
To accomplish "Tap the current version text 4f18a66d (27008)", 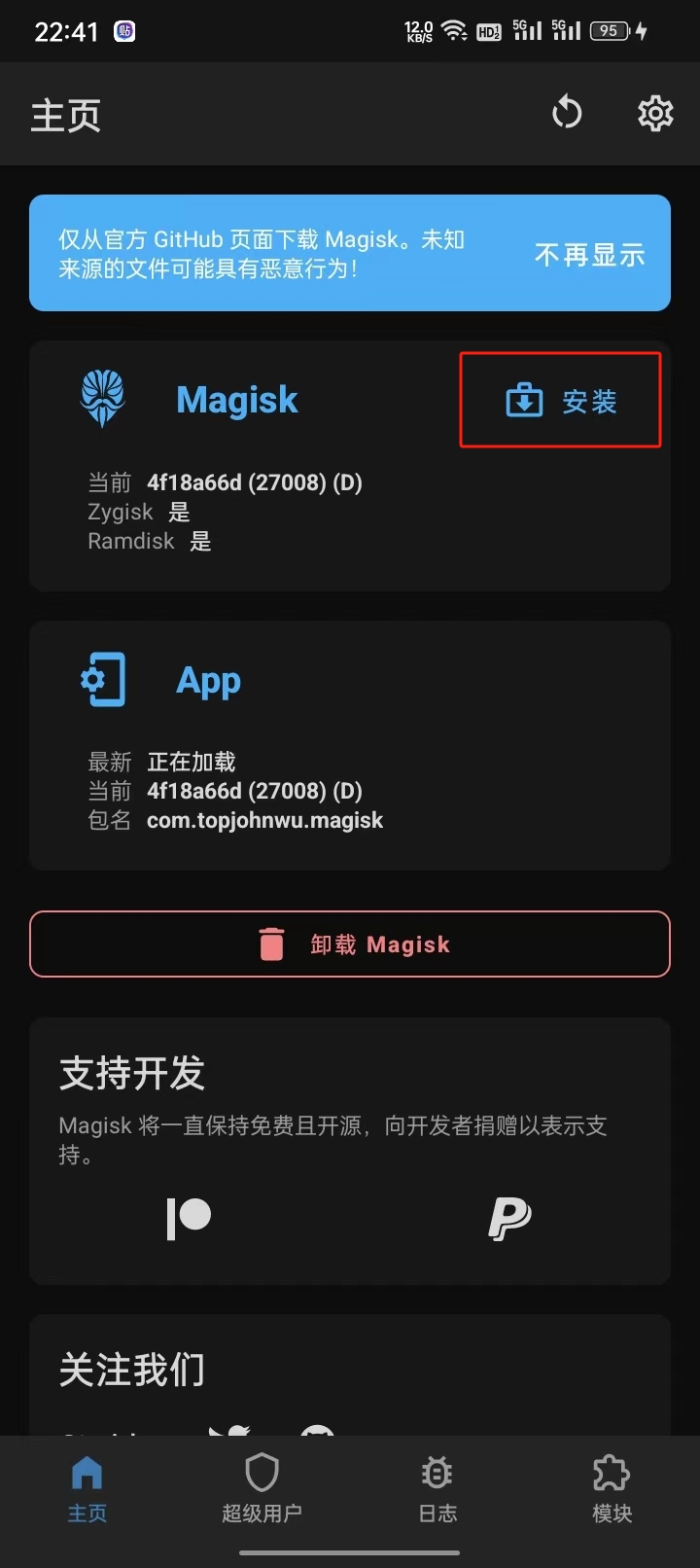I will 255,482.
